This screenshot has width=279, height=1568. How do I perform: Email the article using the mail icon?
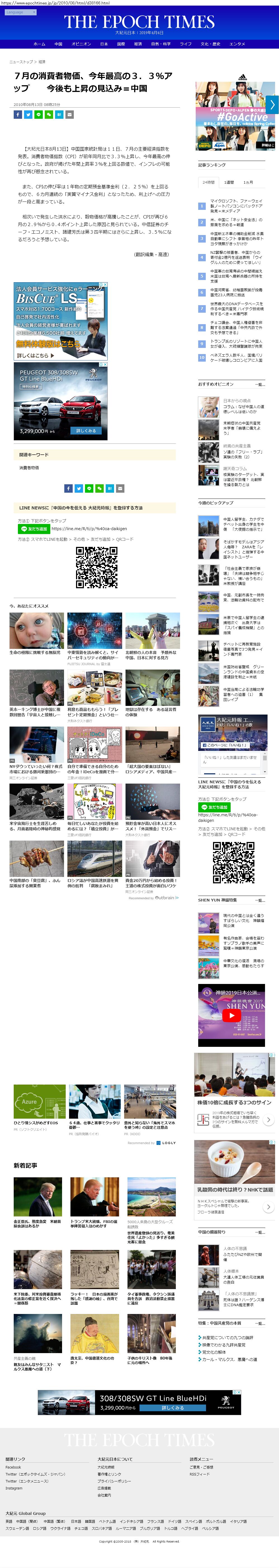69,114
